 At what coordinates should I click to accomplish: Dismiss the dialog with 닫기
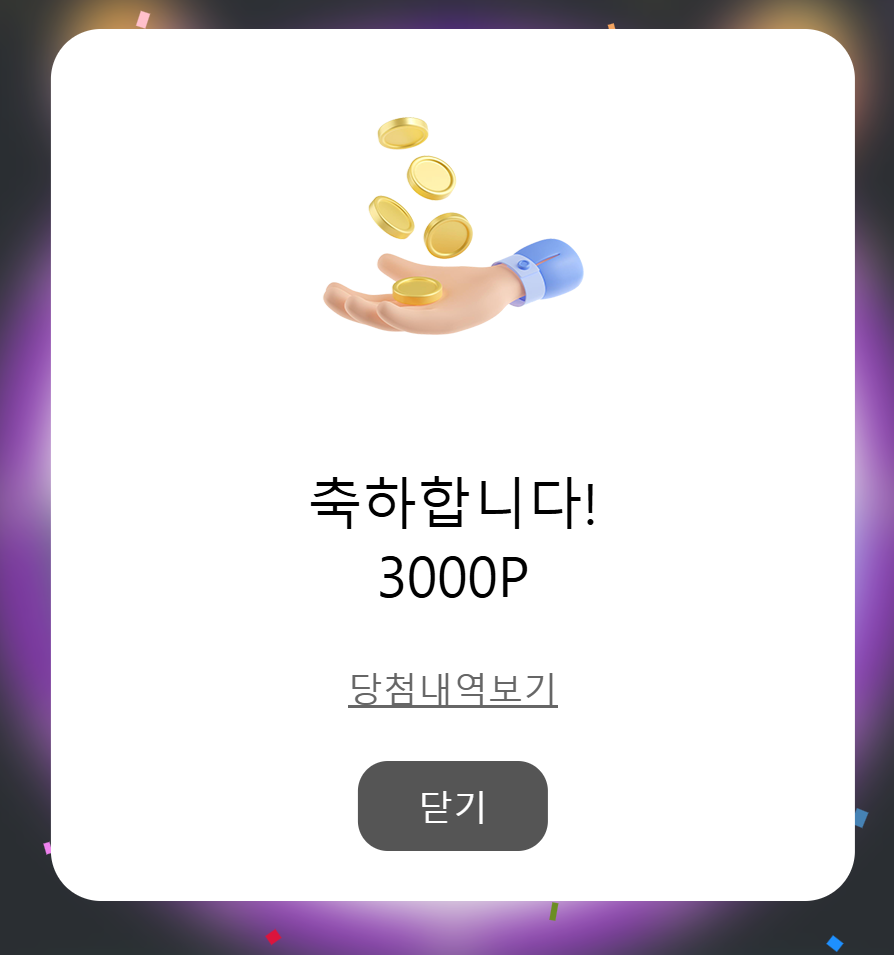452,806
